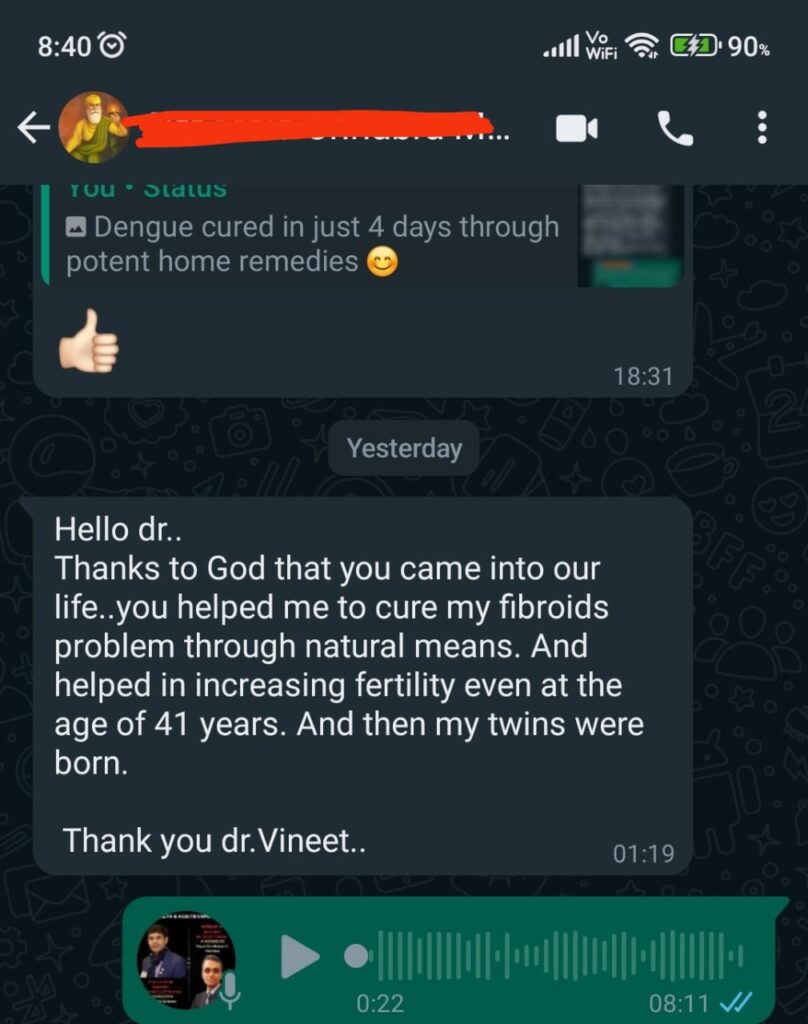Screen dimensions: 808x1024
Task: Start a video call
Action: (576, 128)
